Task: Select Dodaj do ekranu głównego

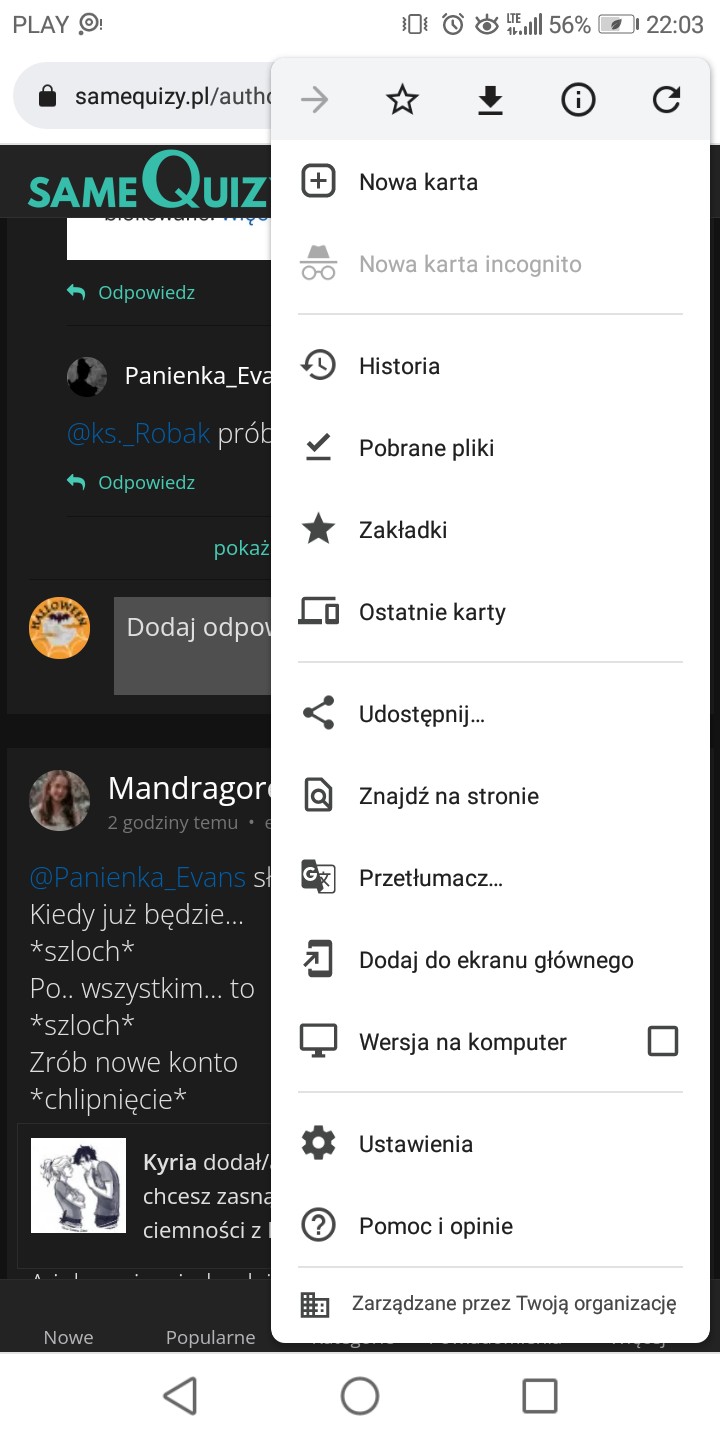Action: click(x=496, y=960)
